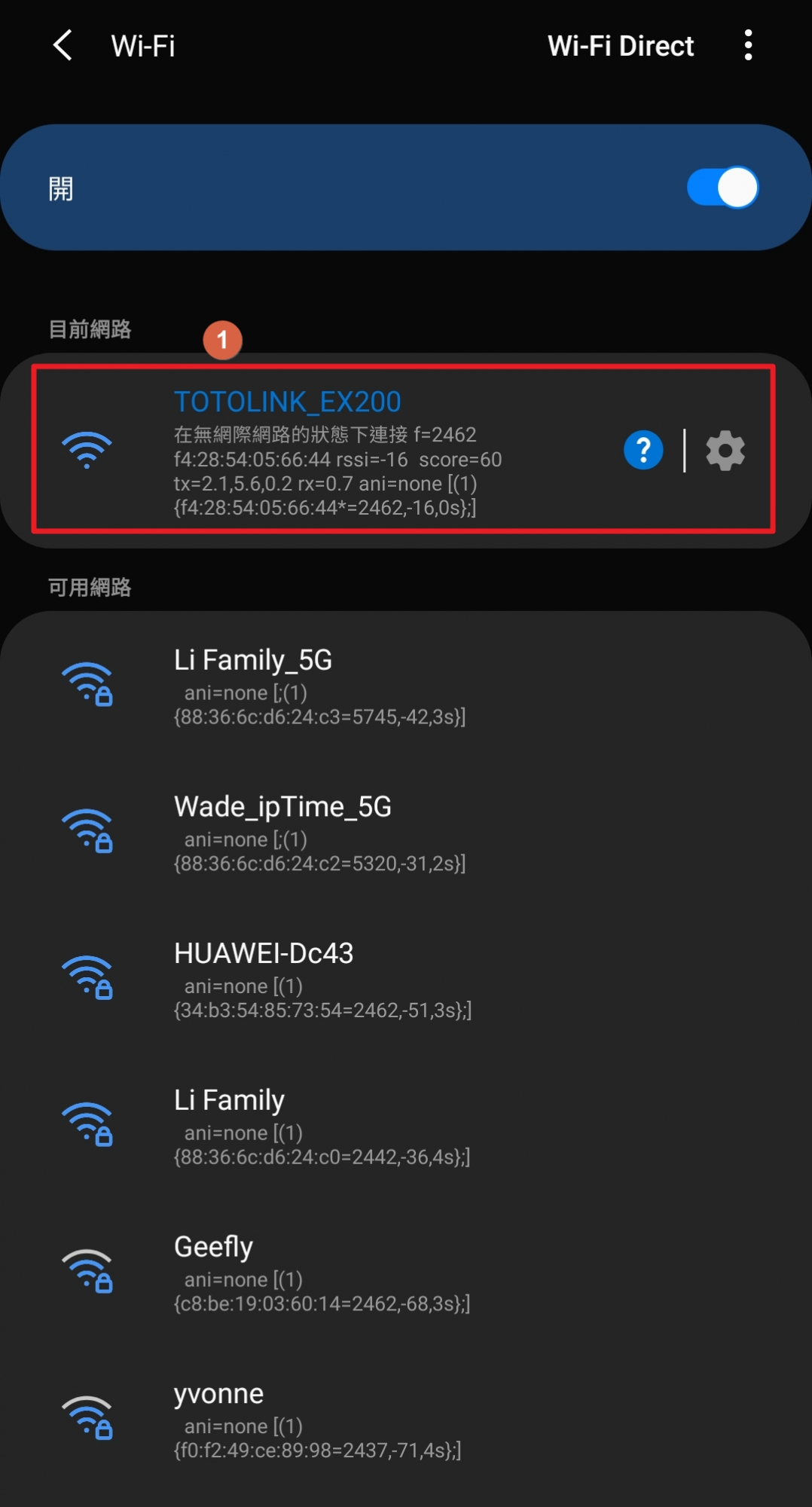Turn off the Wi-Fi switch
This screenshot has height=1507, width=812.
coord(722,188)
